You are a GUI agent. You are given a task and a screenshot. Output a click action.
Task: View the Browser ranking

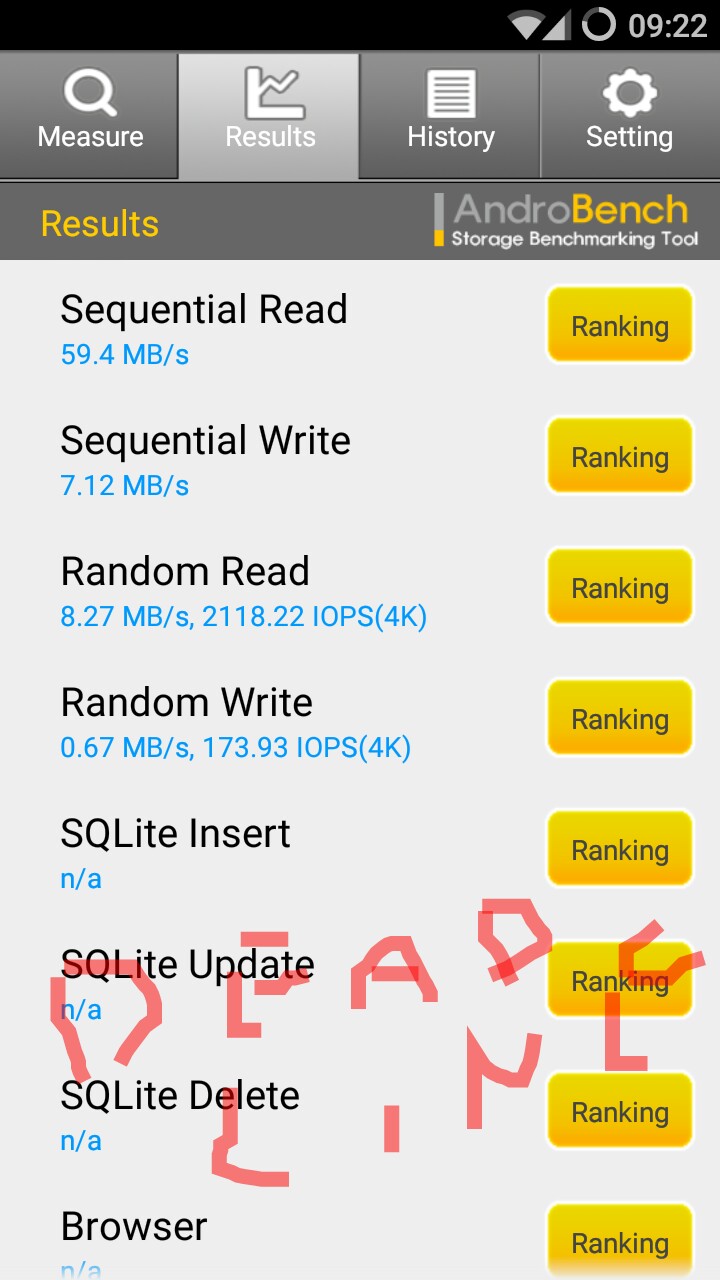coord(620,1242)
